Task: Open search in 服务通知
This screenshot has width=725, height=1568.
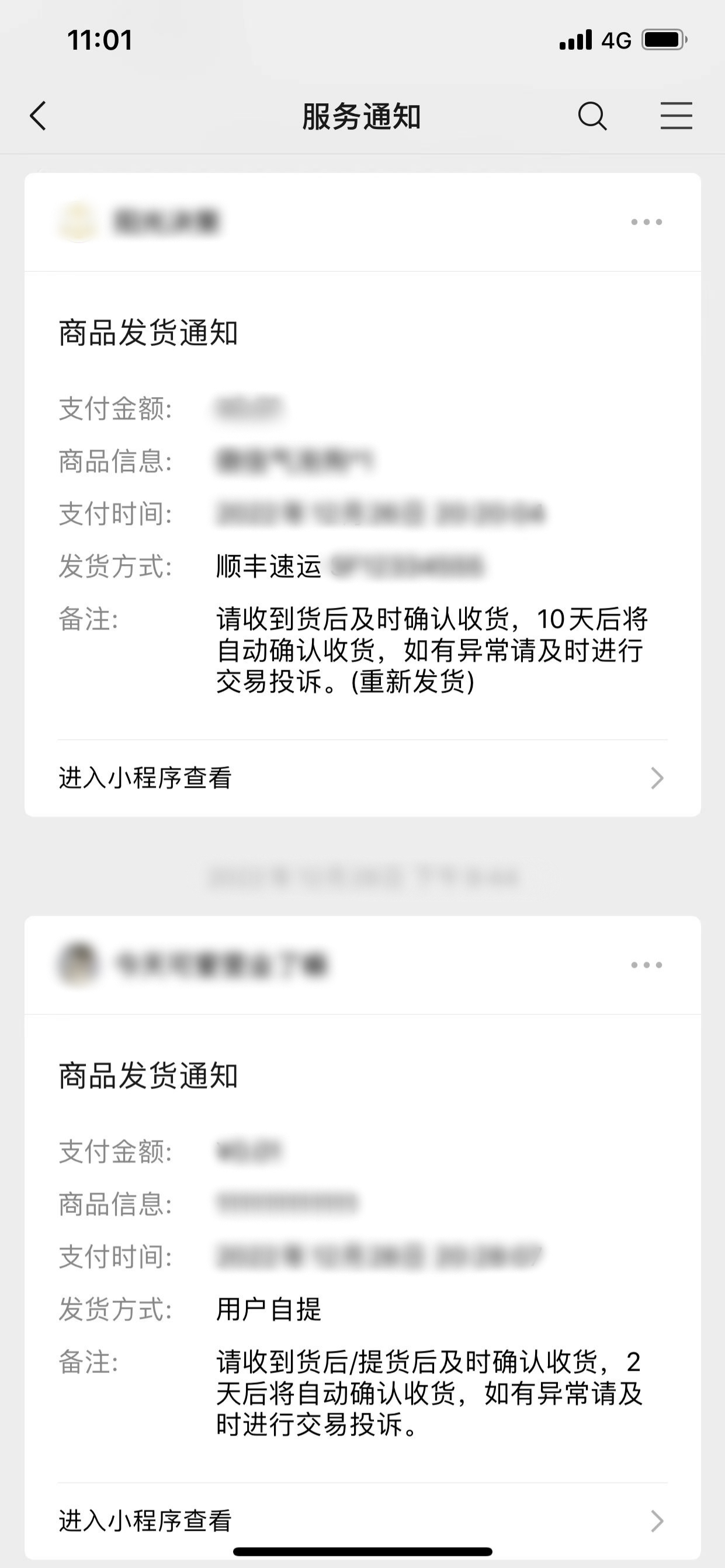Action: click(592, 116)
